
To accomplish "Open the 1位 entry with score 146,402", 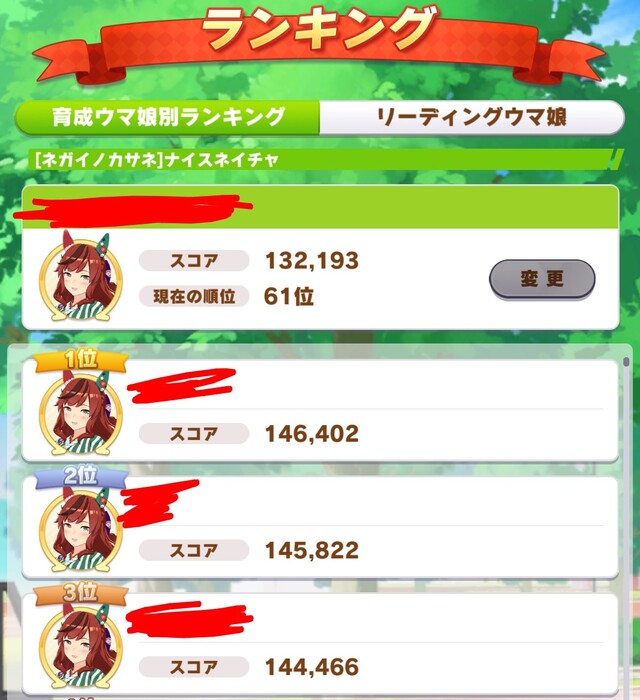I will point(320,410).
